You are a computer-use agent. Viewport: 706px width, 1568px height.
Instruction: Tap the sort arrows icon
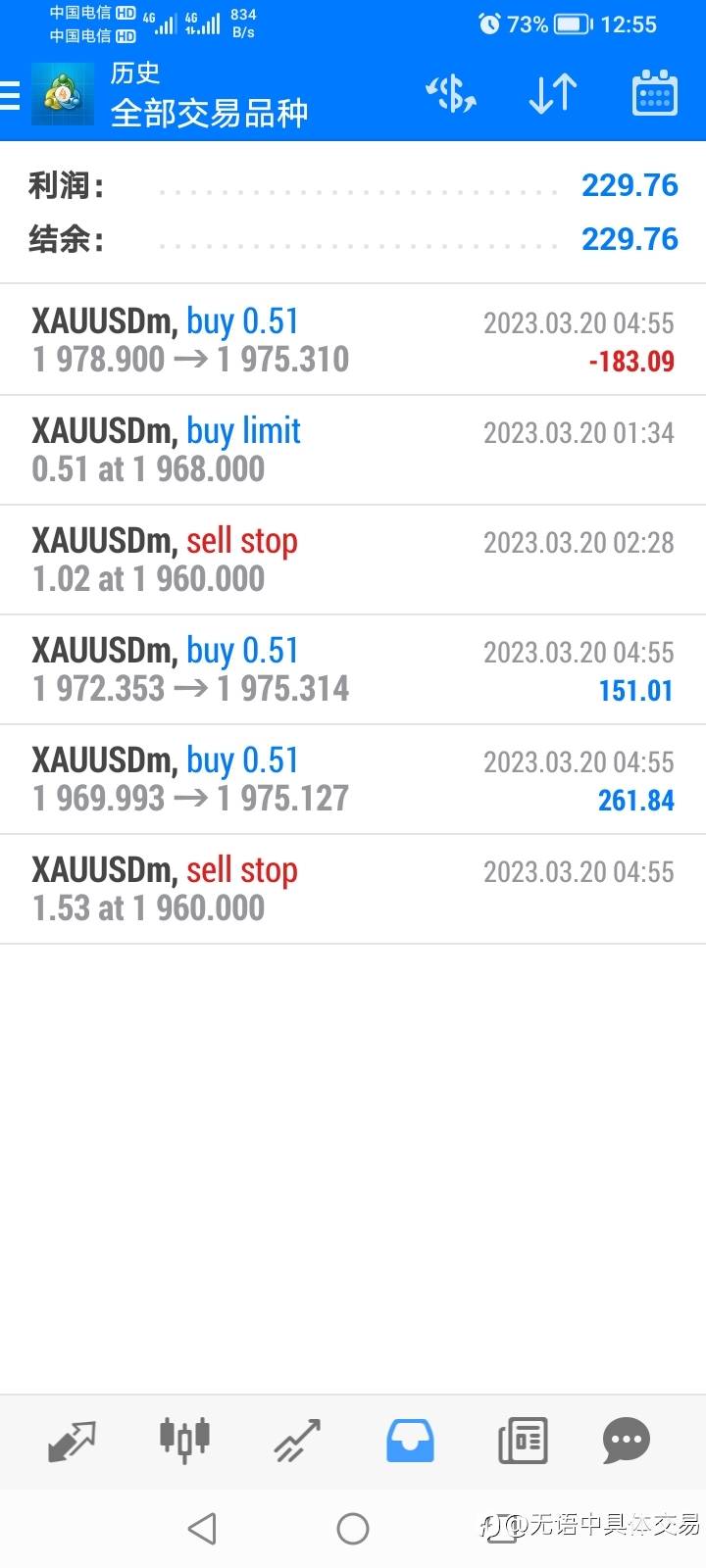[x=553, y=94]
